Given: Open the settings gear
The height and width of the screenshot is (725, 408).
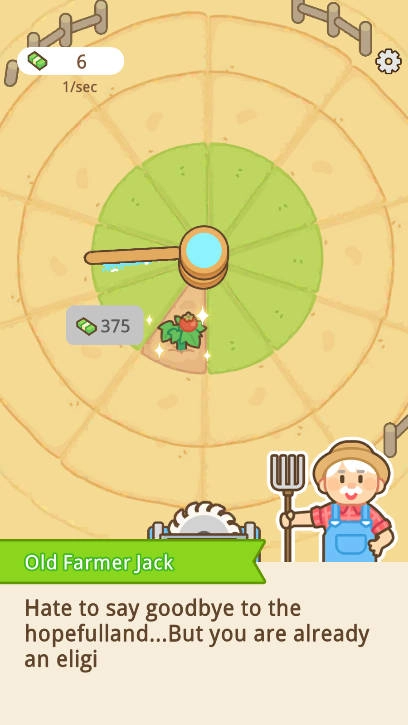Looking at the screenshot, I should click(388, 61).
